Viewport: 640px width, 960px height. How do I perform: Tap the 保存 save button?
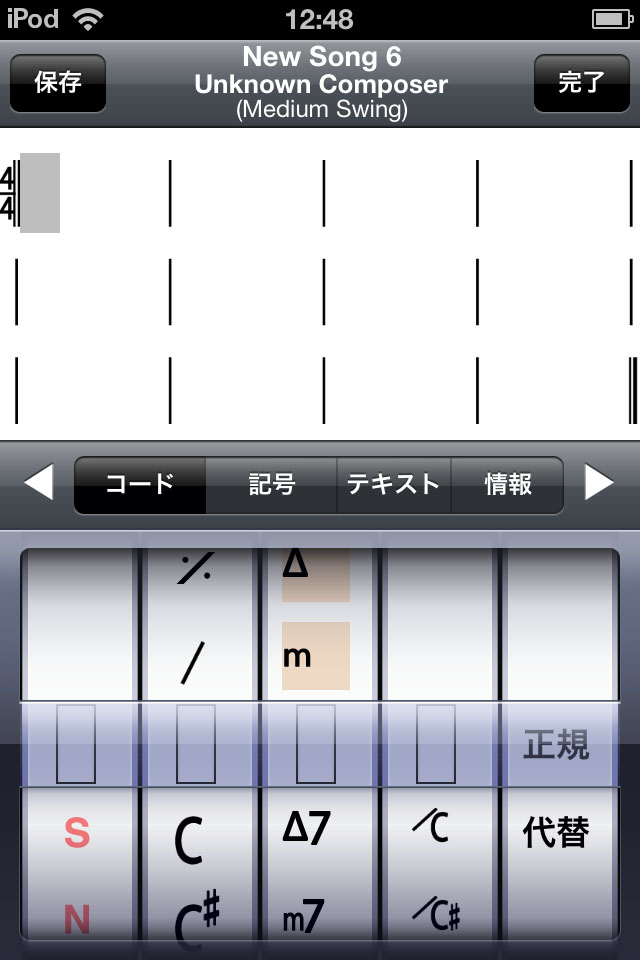[x=58, y=83]
